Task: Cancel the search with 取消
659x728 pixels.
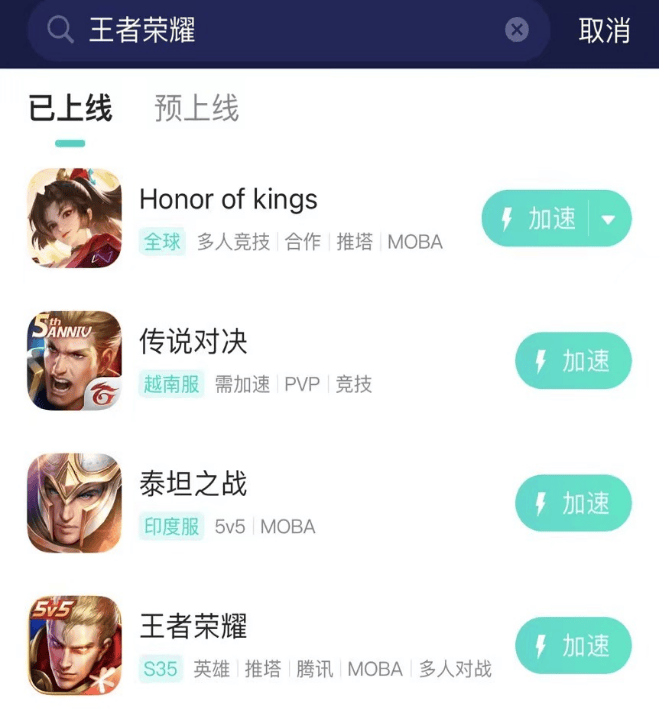Action: coord(604,30)
